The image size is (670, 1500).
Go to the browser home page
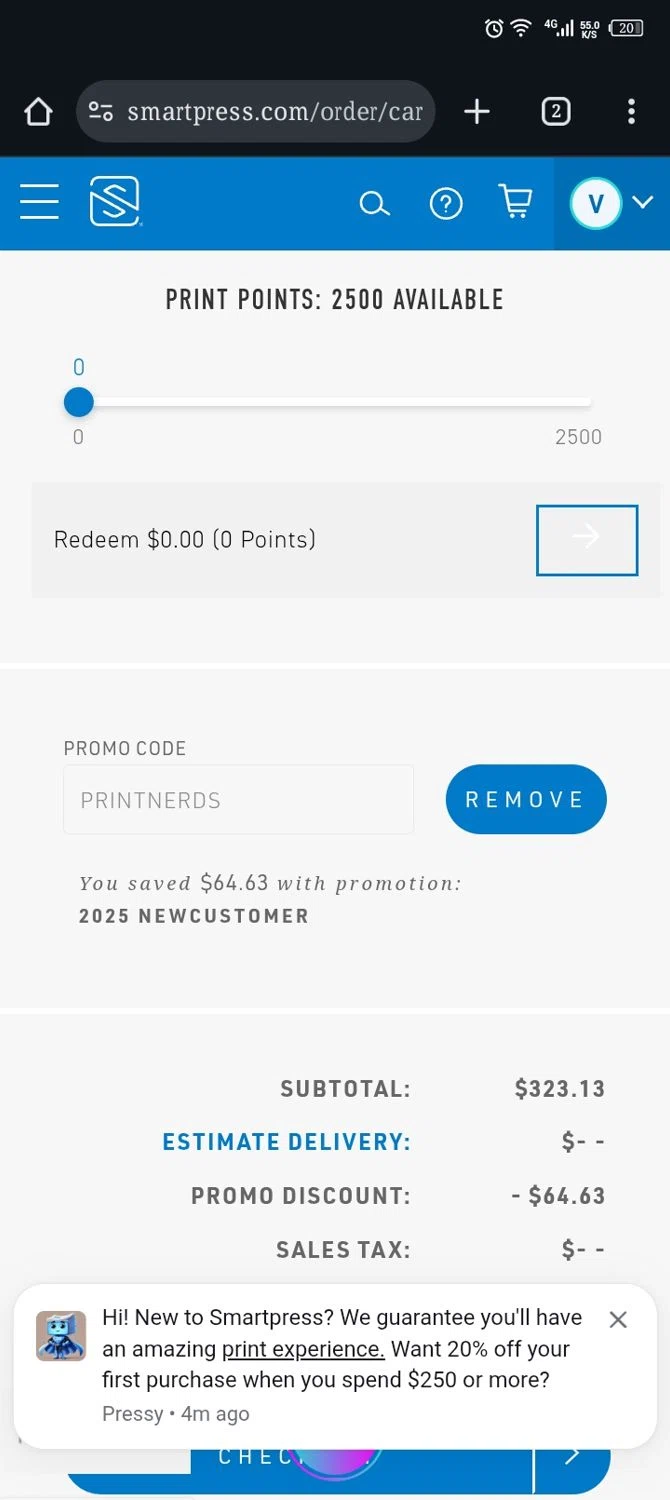(38, 111)
